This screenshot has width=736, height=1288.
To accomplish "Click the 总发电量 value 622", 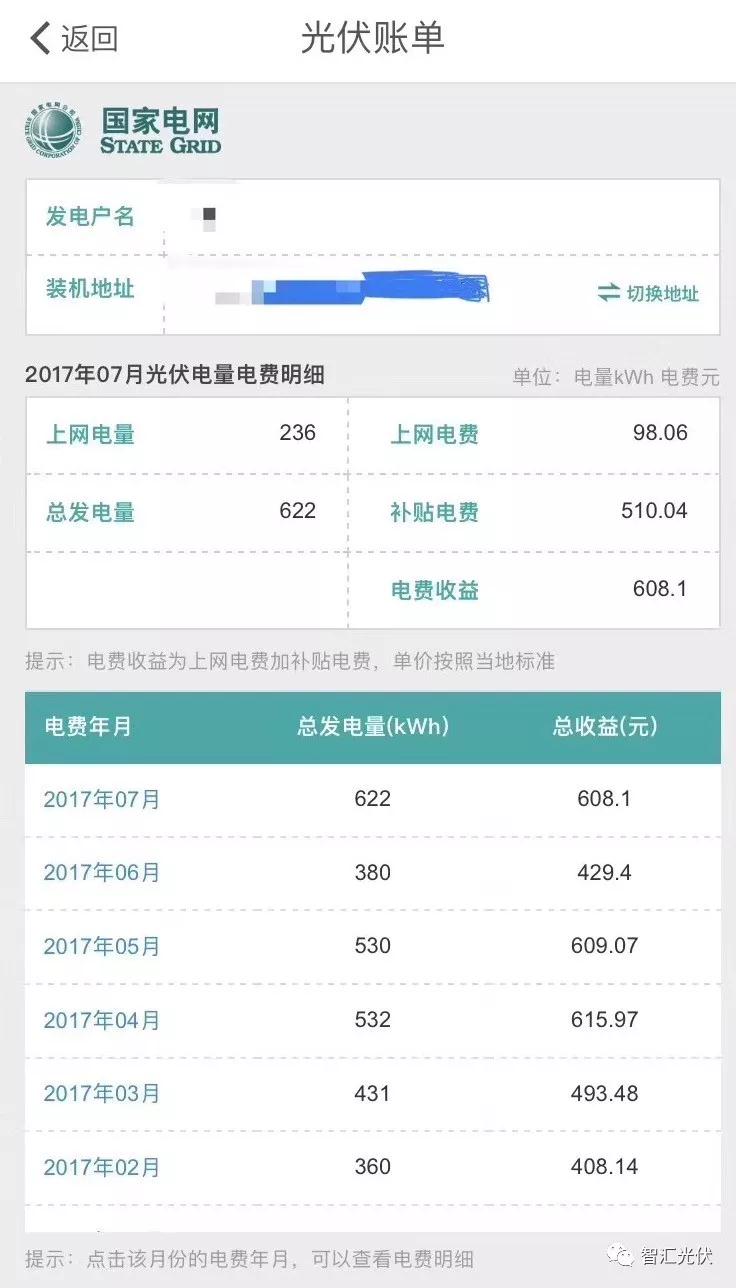I will click(x=298, y=510).
